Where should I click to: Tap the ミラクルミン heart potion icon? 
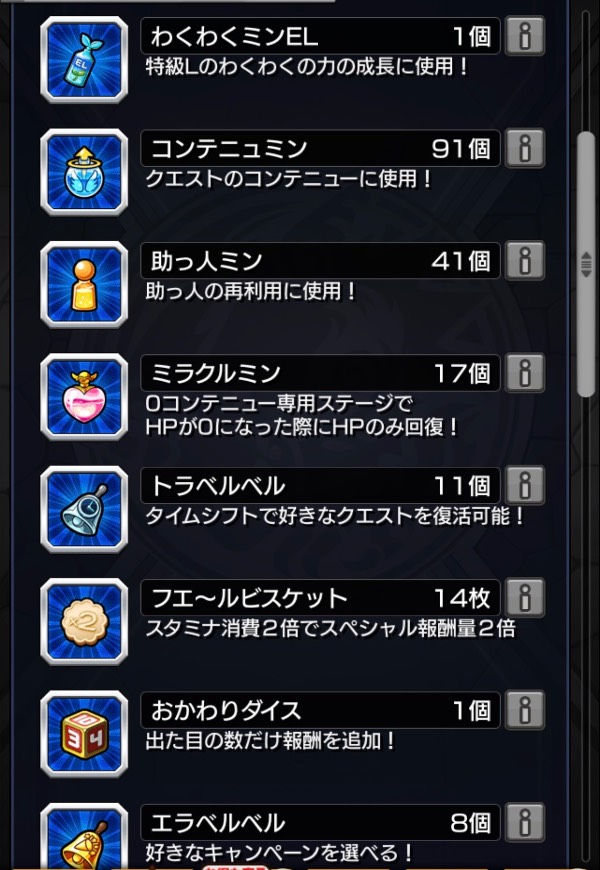click(x=84, y=398)
